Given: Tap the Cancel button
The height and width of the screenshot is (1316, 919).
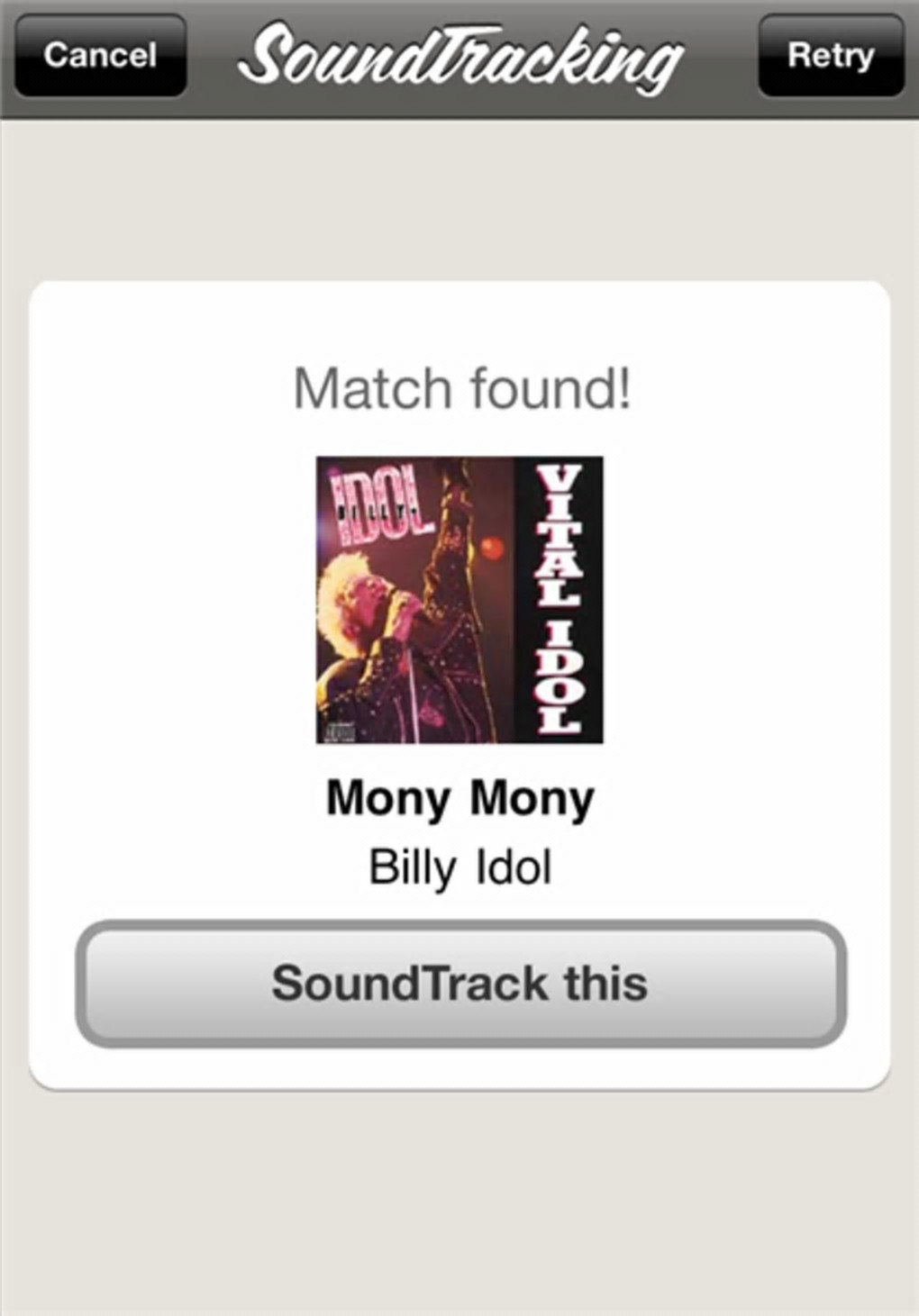Looking at the screenshot, I should (x=100, y=56).
